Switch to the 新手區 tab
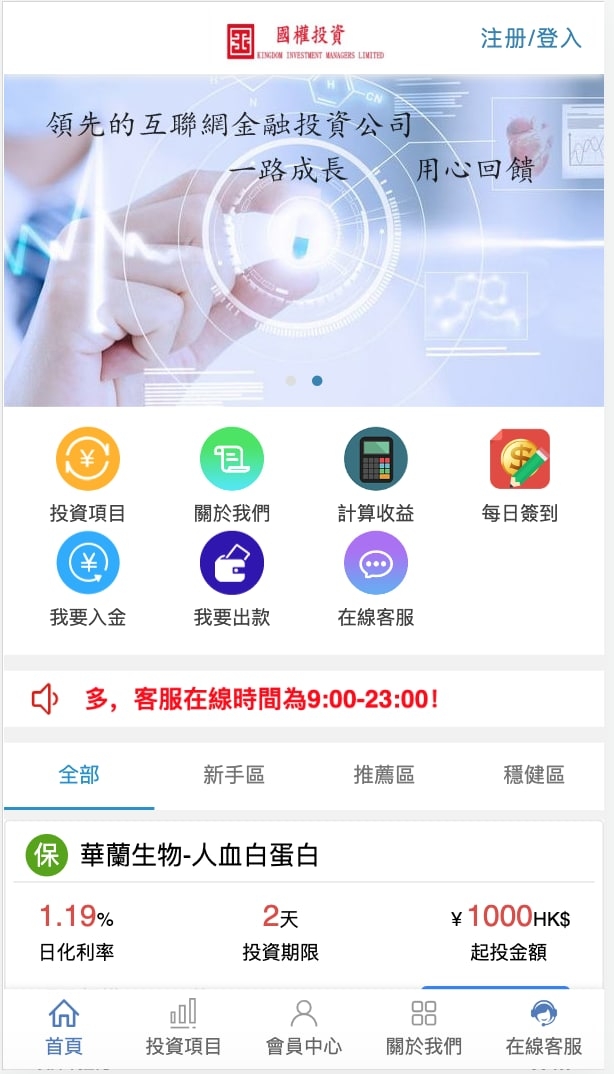Screen dimensions: 614x1074 233,775
